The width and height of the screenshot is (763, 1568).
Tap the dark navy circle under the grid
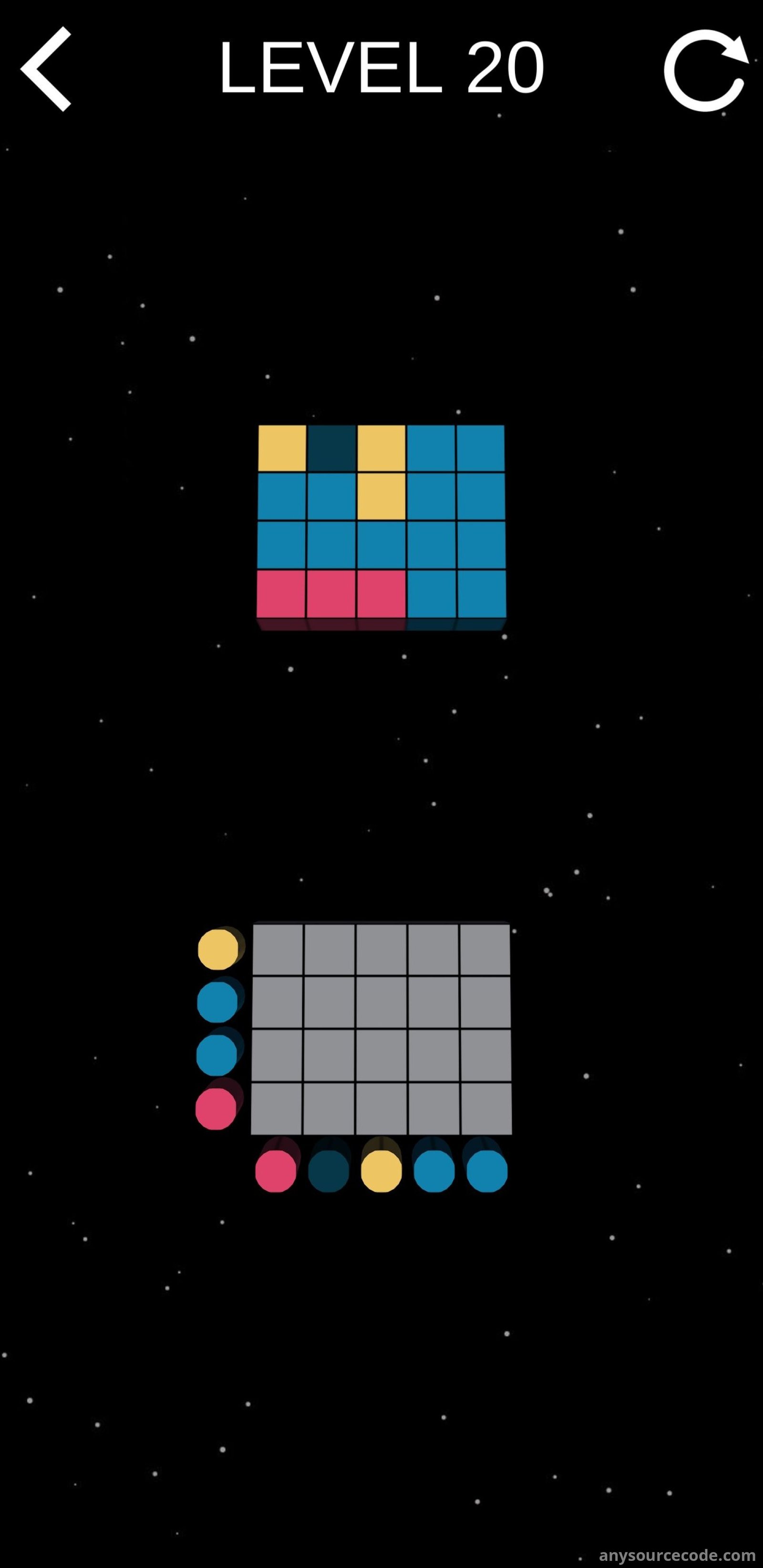coord(329,1171)
